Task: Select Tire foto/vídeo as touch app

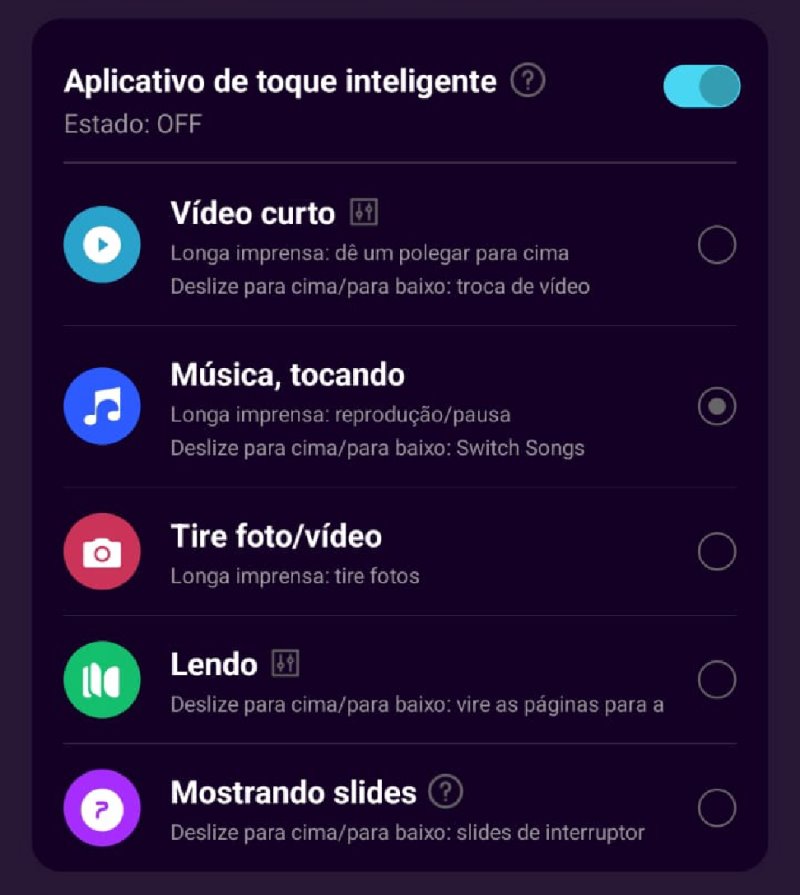Action: point(716,551)
